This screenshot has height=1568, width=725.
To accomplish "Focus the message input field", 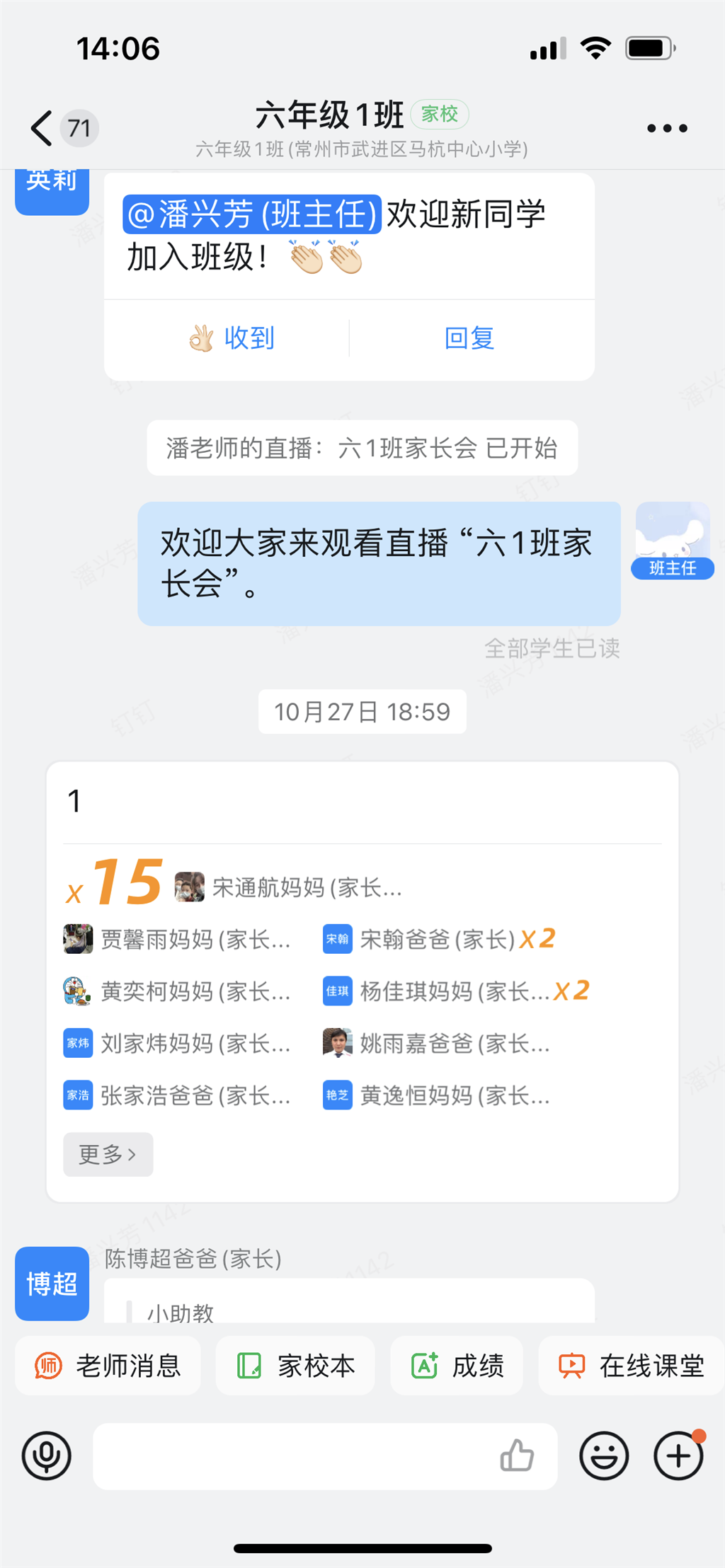I will [290, 1456].
